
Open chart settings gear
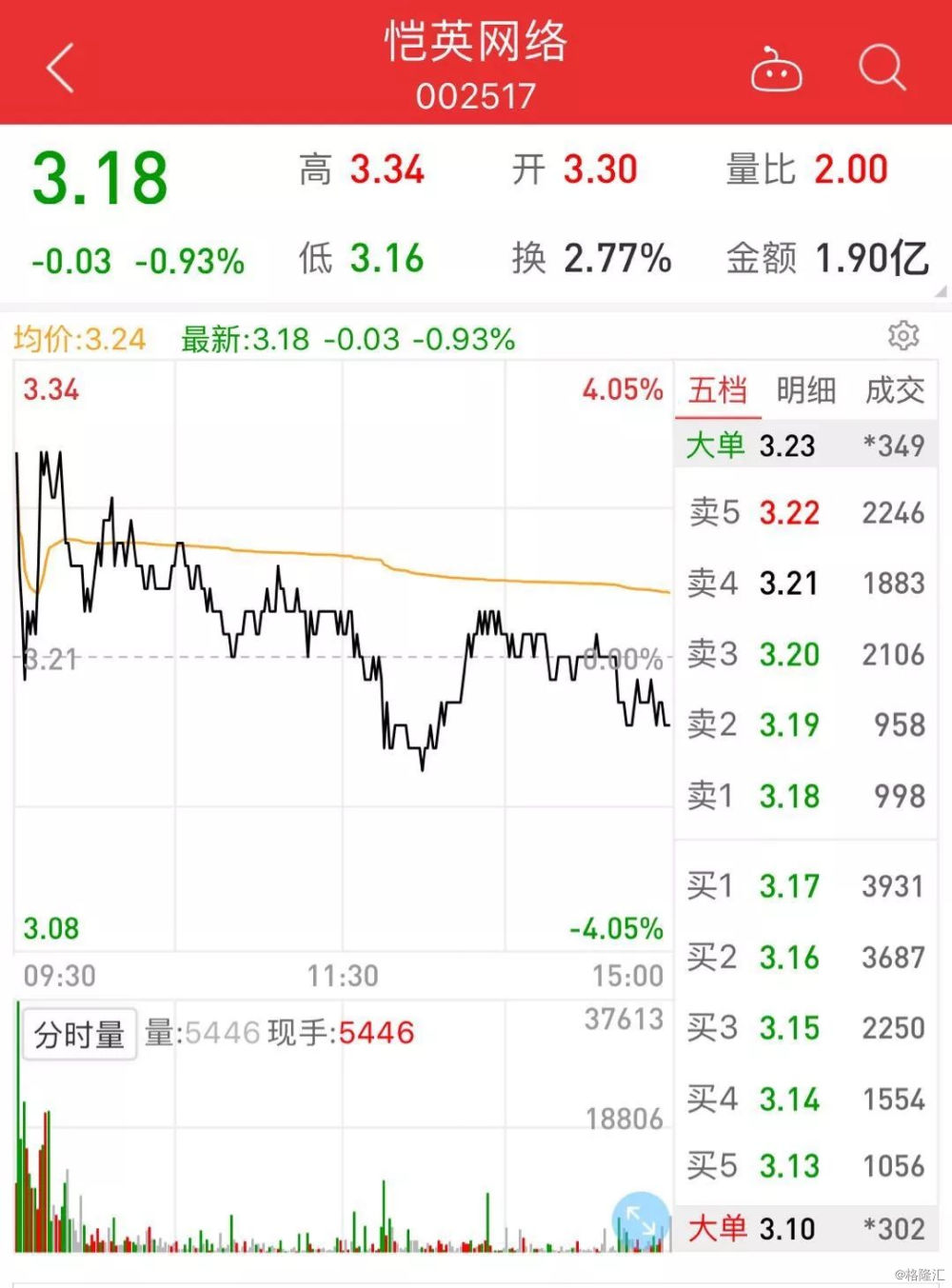coord(902,336)
